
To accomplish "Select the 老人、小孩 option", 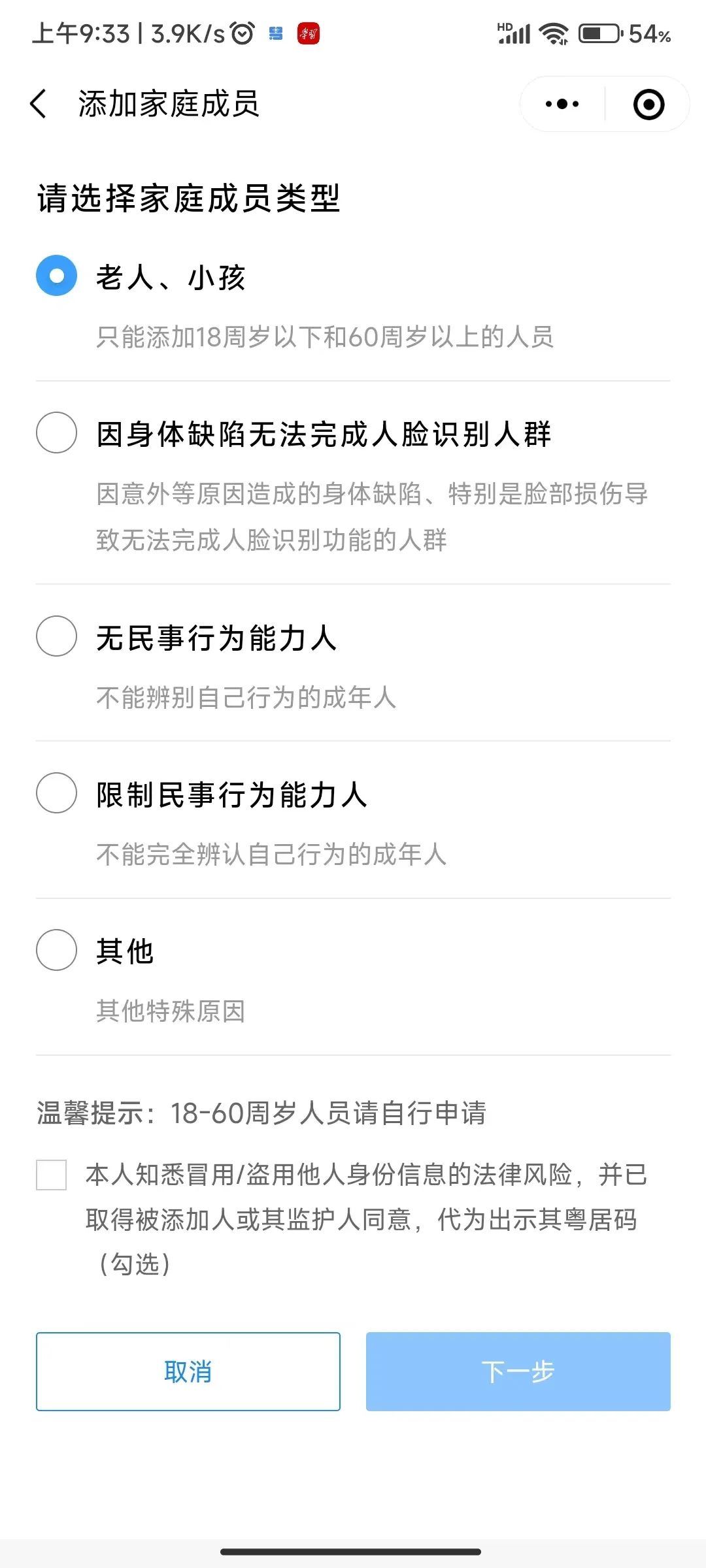I will (57, 276).
